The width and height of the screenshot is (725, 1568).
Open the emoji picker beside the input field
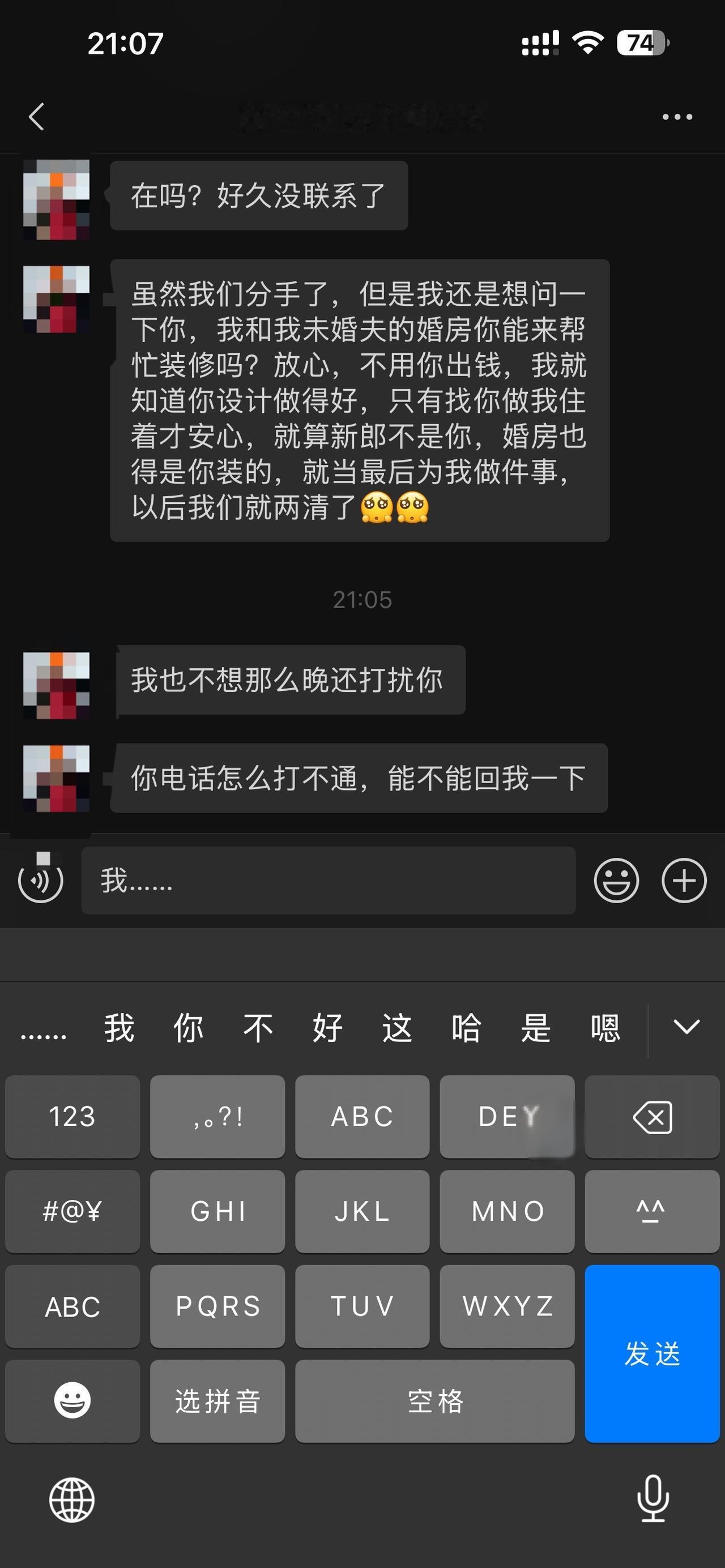click(x=617, y=881)
